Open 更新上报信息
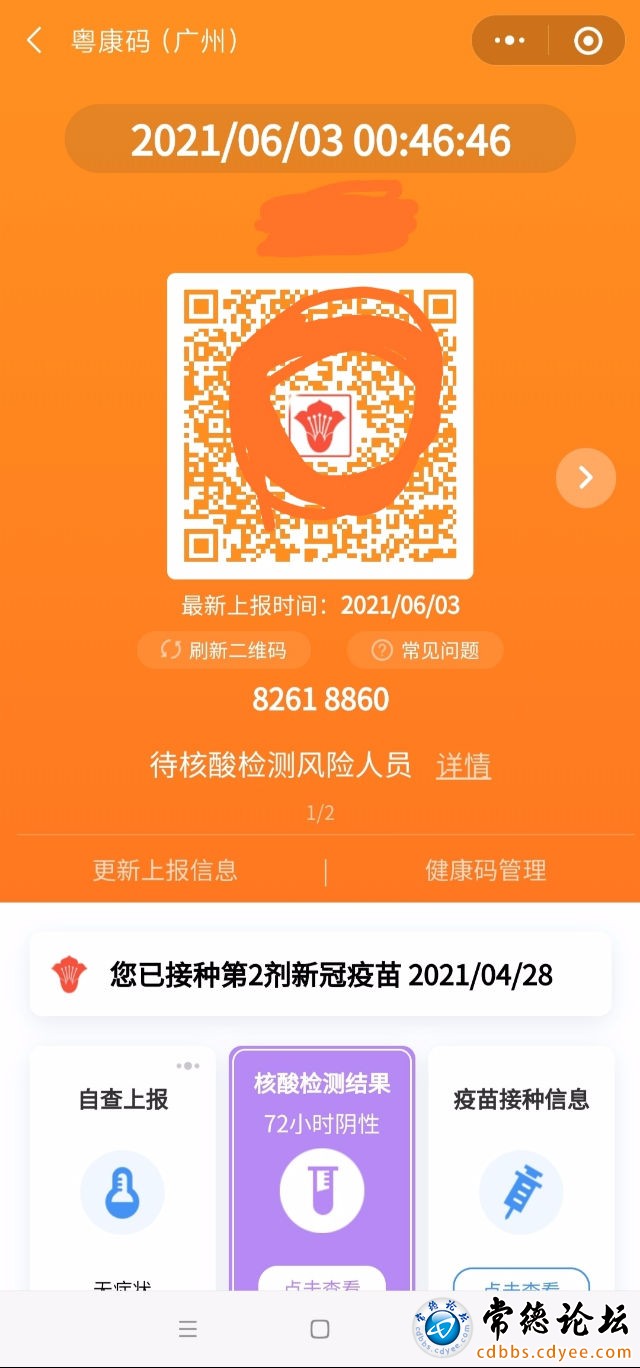Viewport: 640px width, 1368px height. 165,870
